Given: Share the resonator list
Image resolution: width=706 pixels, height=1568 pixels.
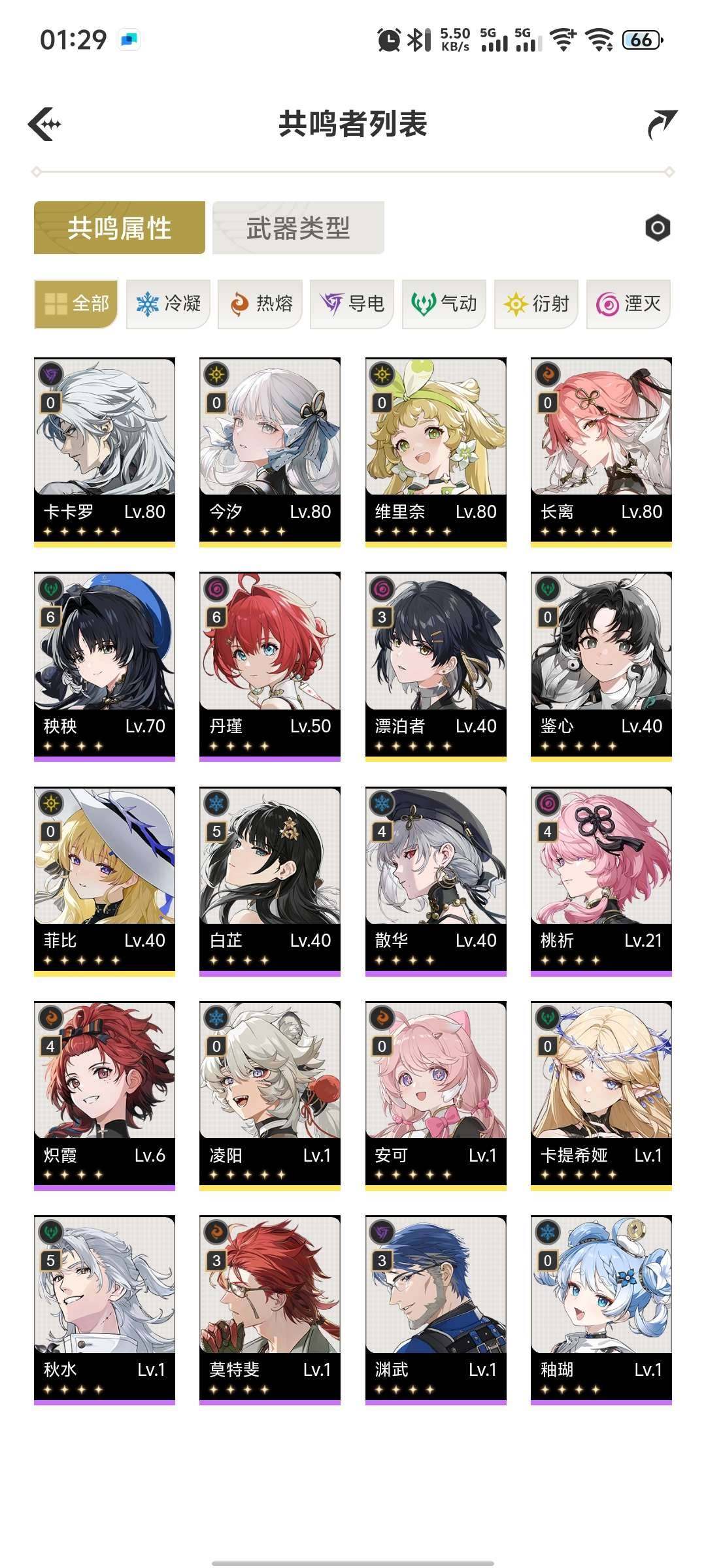Looking at the screenshot, I should [x=662, y=123].
